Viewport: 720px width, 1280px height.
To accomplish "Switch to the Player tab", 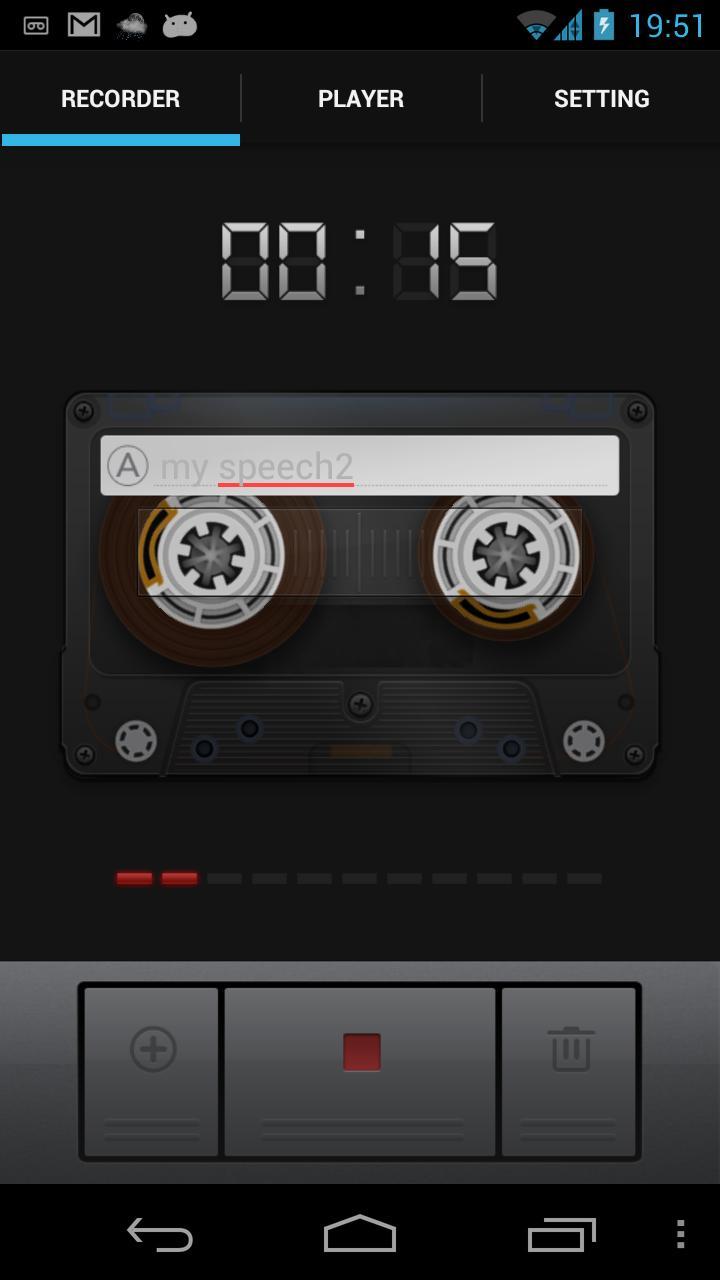I will click(360, 99).
